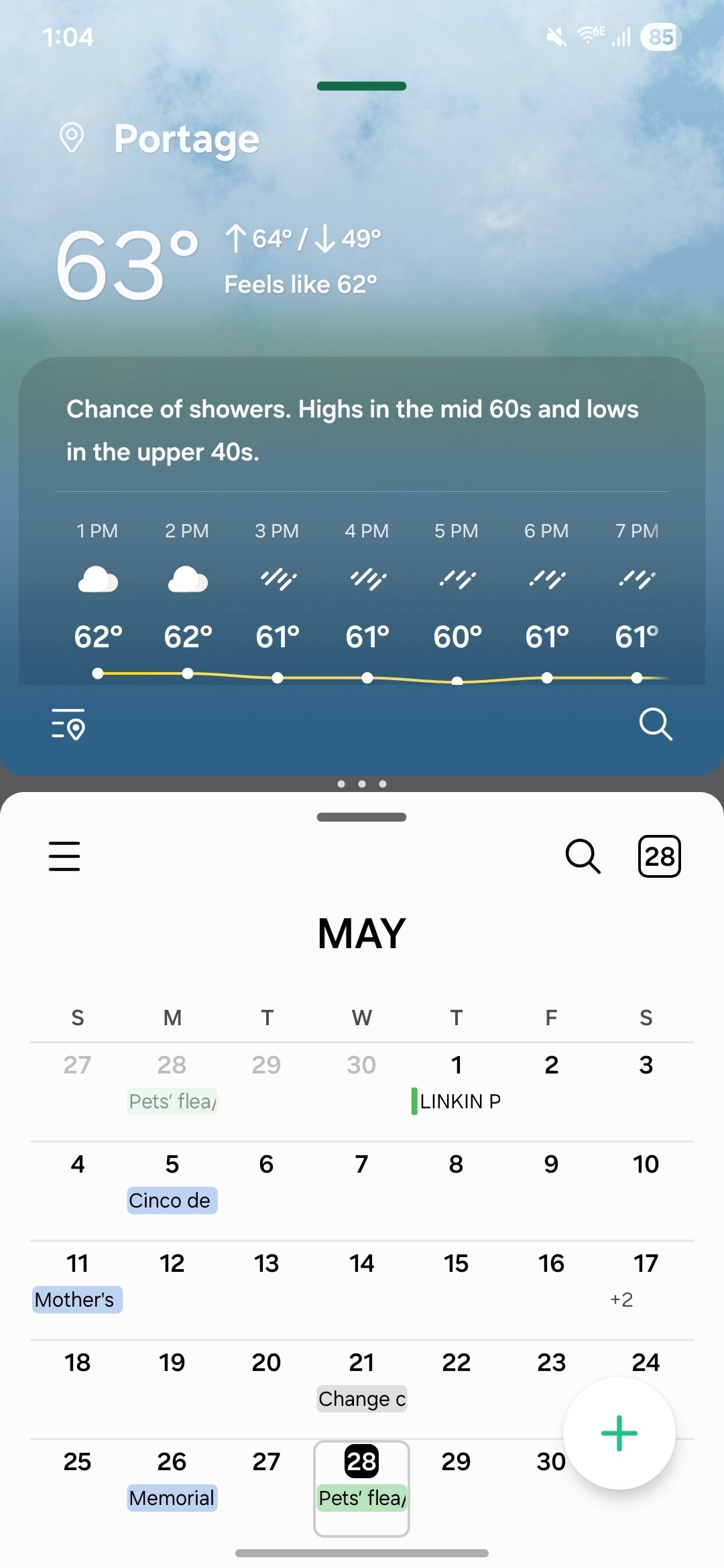Open Memorial Day event on May 26
Screen dimensions: 724x1568
[172, 1498]
